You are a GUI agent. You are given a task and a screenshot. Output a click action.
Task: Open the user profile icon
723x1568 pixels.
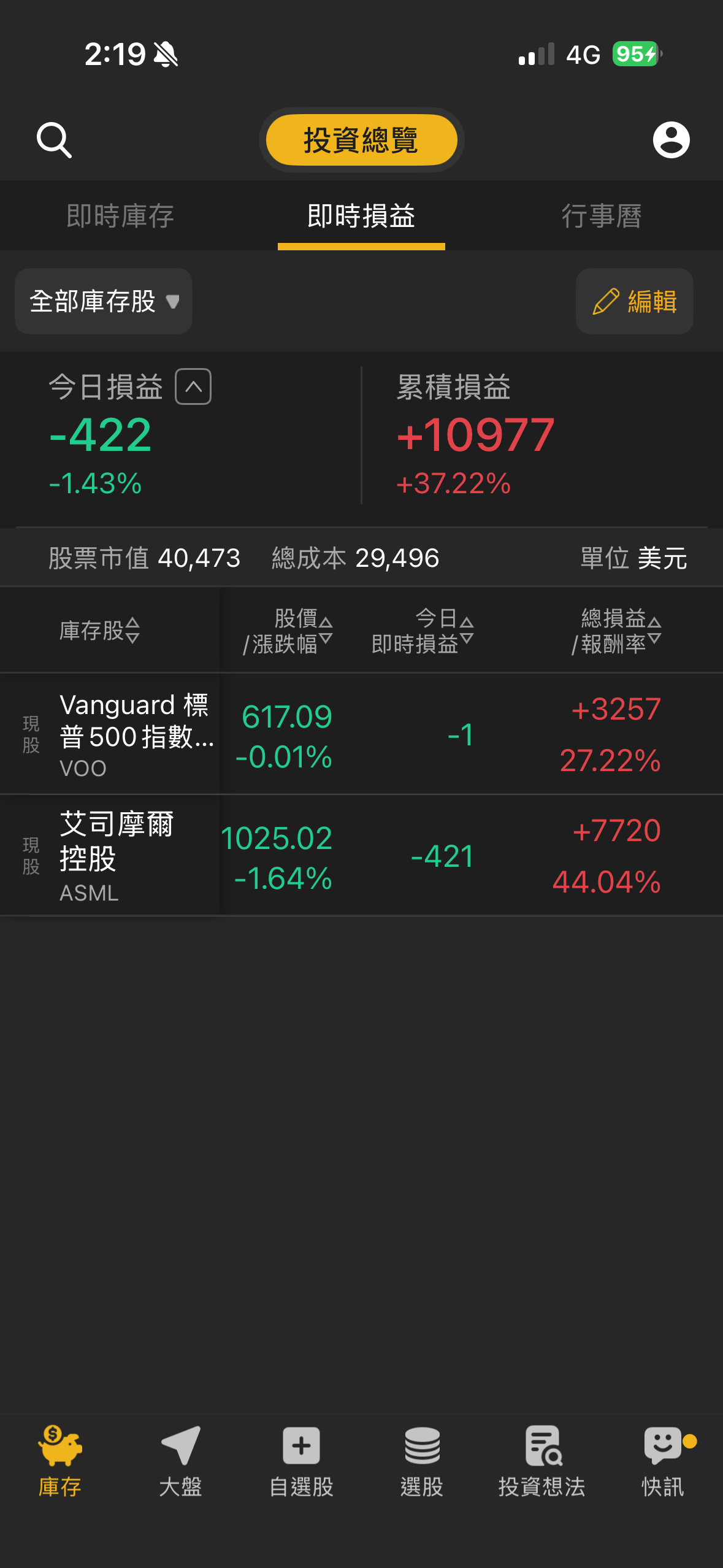pyautogui.click(x=671, y=140)
